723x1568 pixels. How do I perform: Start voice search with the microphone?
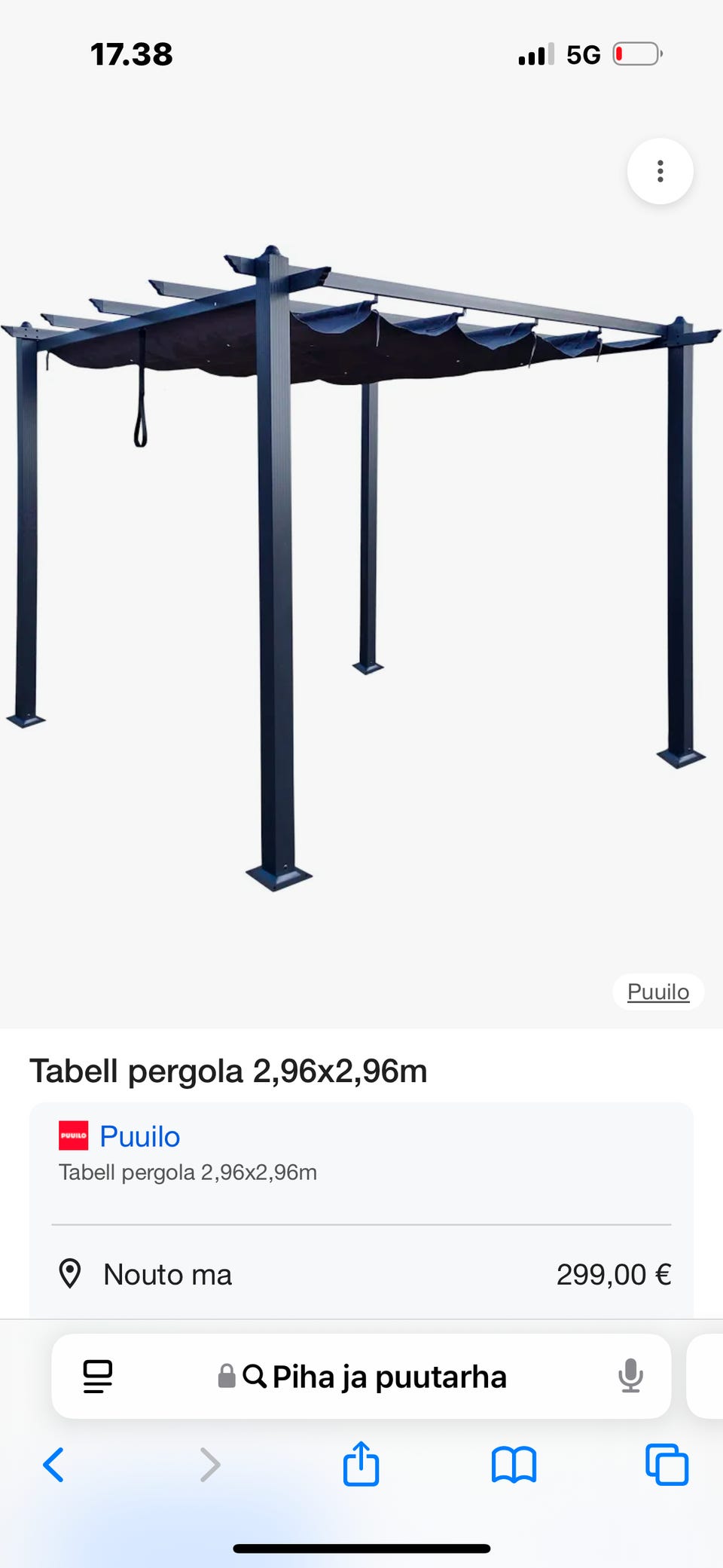coord(630,1377)
